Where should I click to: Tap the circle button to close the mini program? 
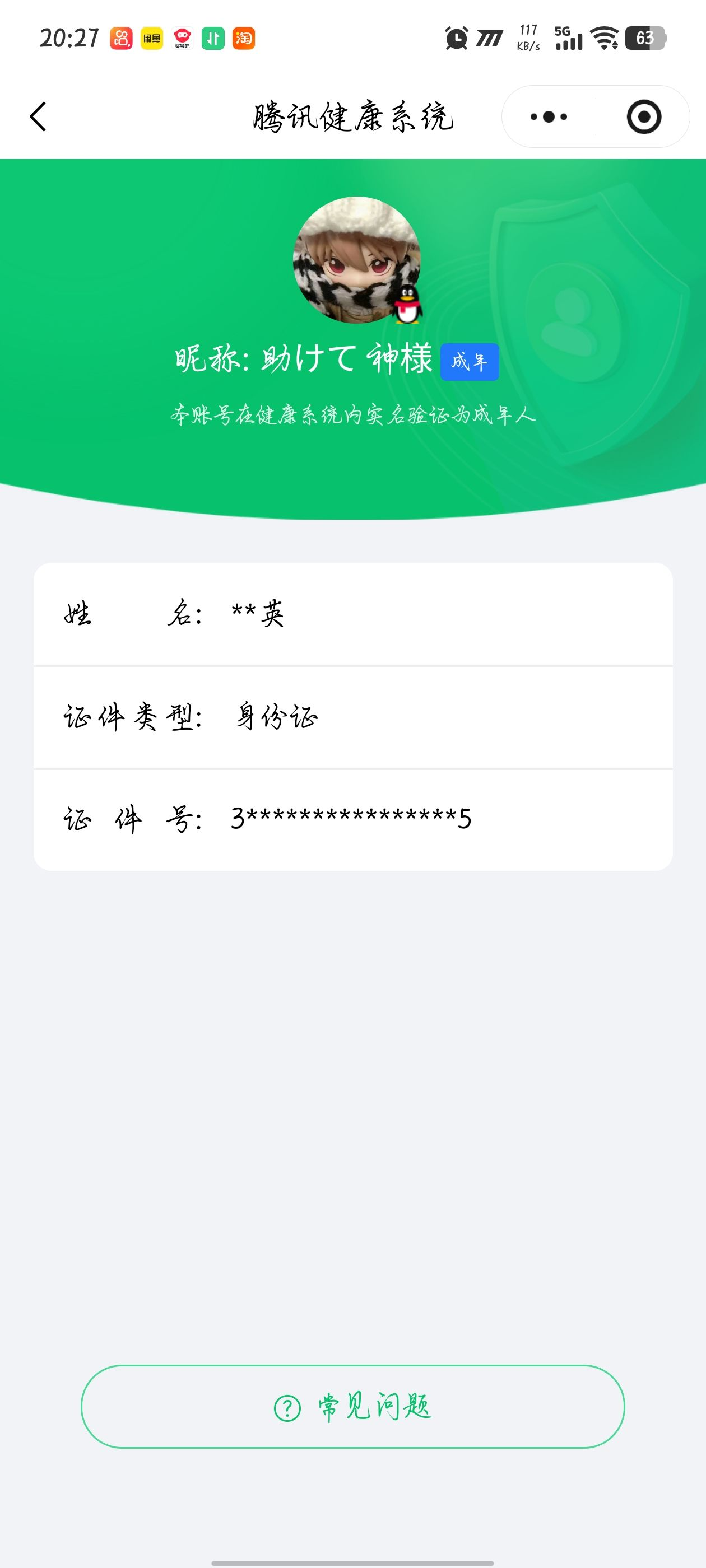645,116
